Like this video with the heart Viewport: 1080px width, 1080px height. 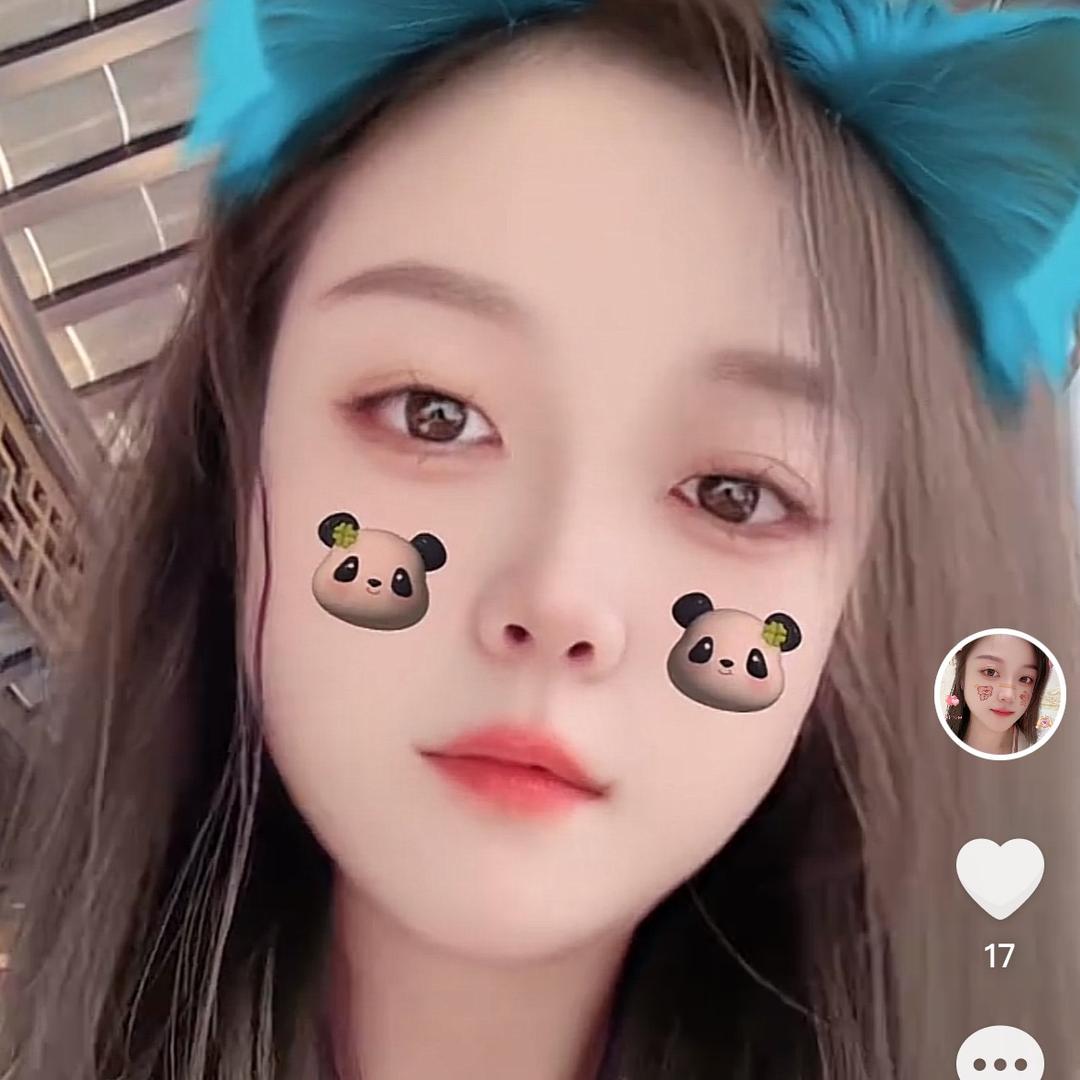(x=999, y=877)
